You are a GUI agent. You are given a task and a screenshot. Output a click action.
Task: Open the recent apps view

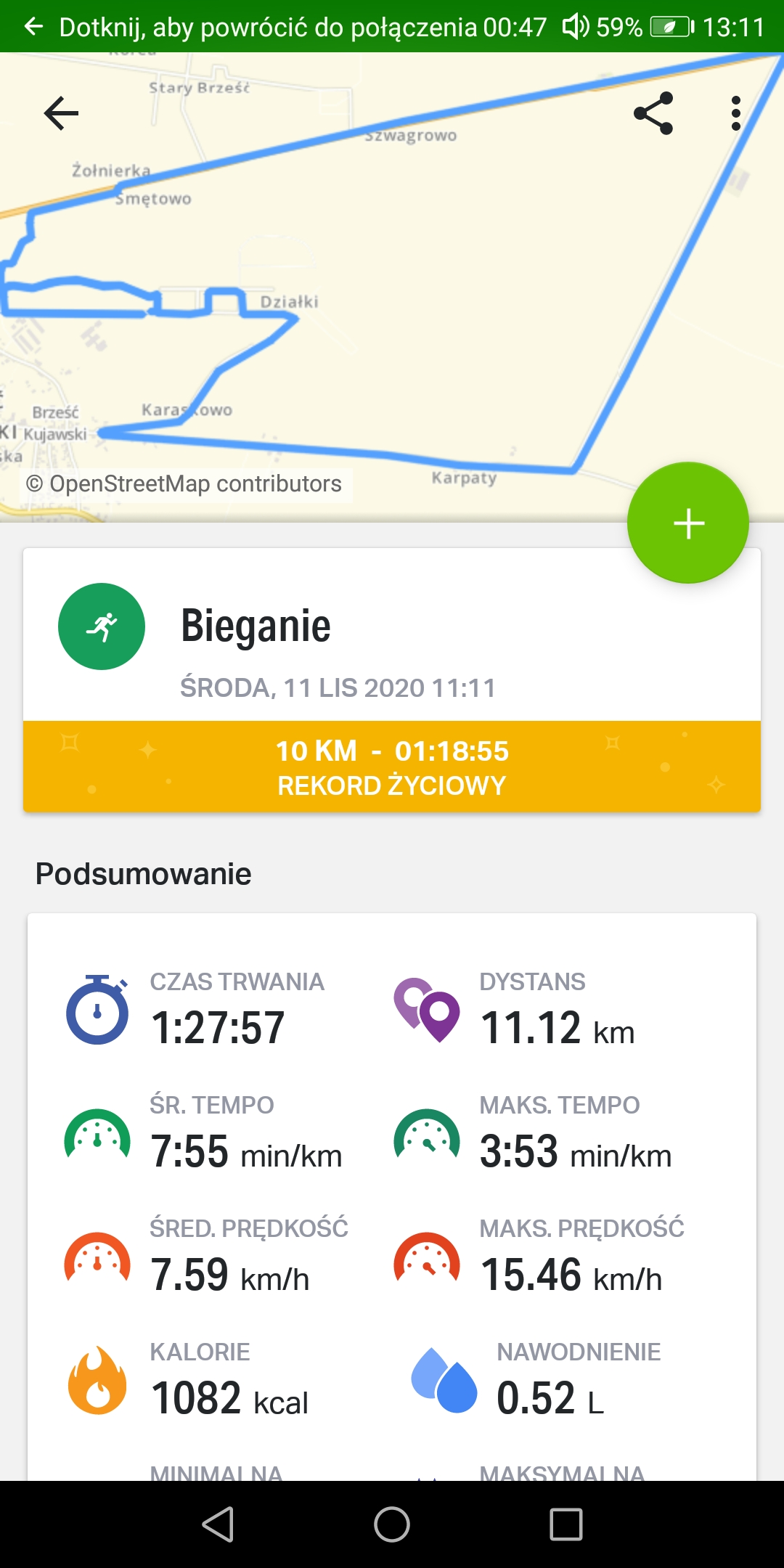pyautogui.click(x=566, y=1524)
